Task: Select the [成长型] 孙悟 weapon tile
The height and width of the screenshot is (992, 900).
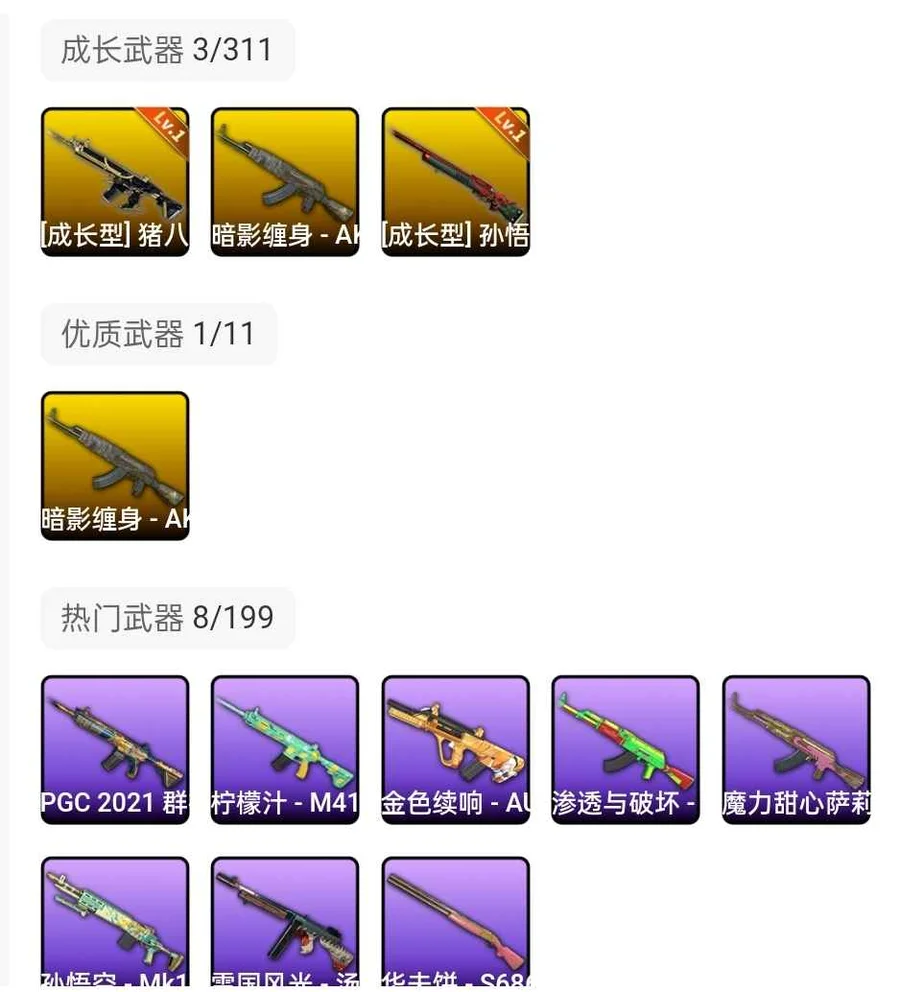Action: click(456, 181)
